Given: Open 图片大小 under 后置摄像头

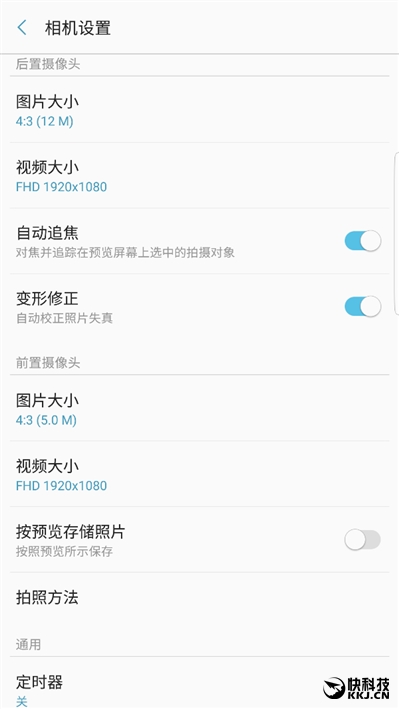Looking at the screenshot, I should [x=200, y=110].
